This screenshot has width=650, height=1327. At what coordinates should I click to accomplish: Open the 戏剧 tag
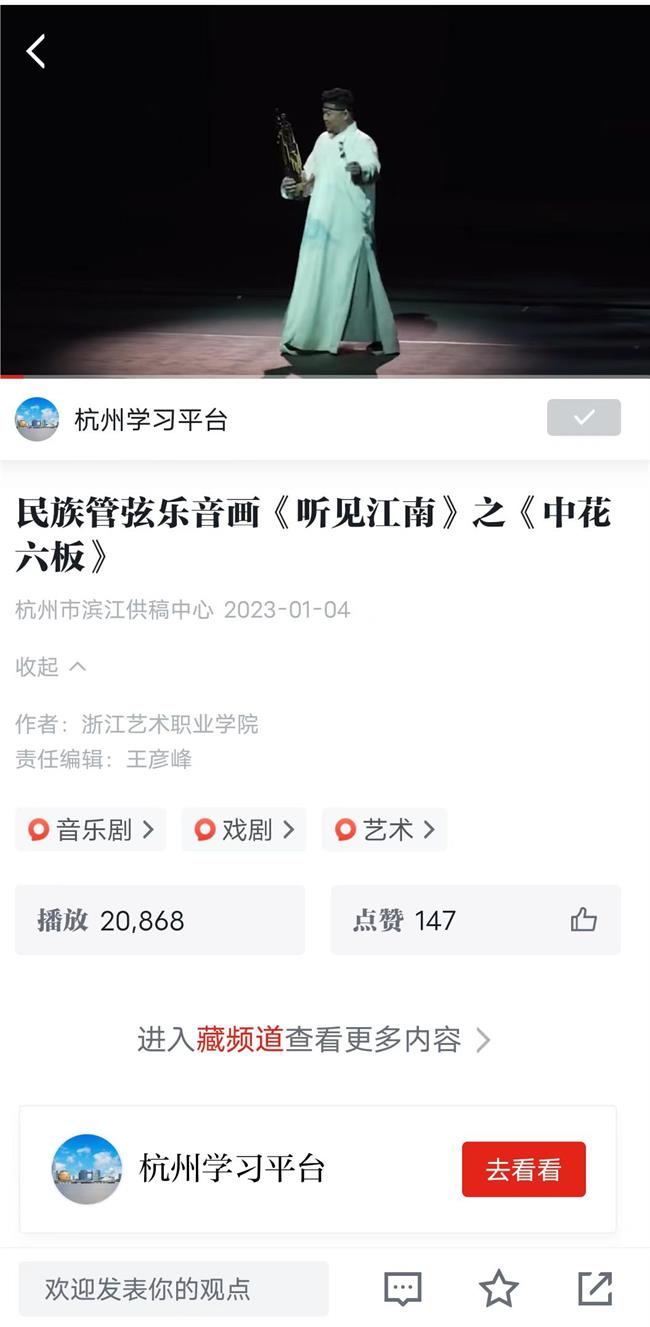[x=244, y=830]
